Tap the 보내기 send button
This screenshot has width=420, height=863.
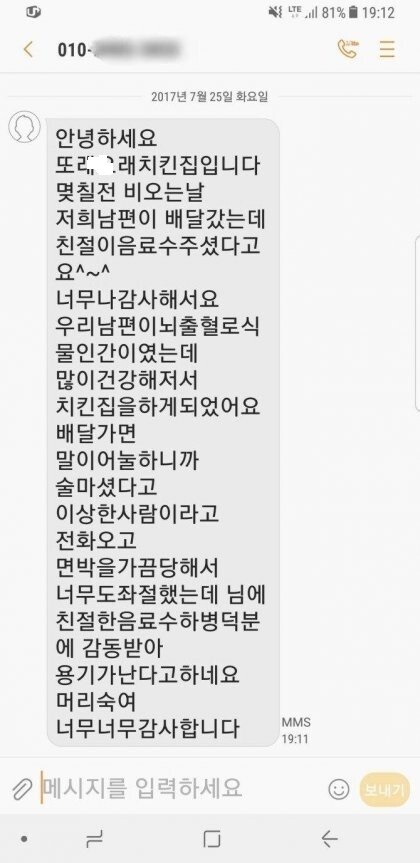[385, 790]
